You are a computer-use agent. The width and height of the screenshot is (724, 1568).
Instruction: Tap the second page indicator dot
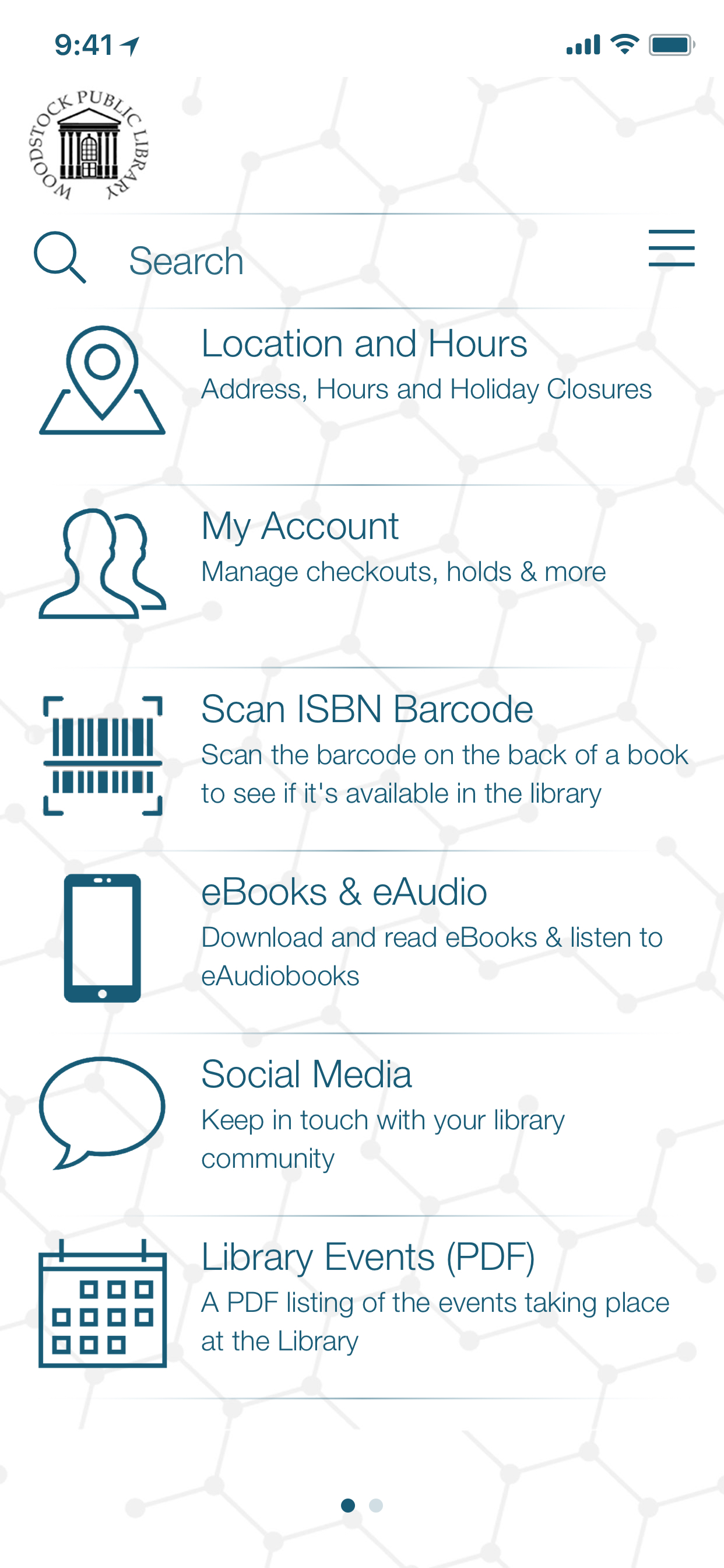pyautogui.click(x=376, y=1506)
